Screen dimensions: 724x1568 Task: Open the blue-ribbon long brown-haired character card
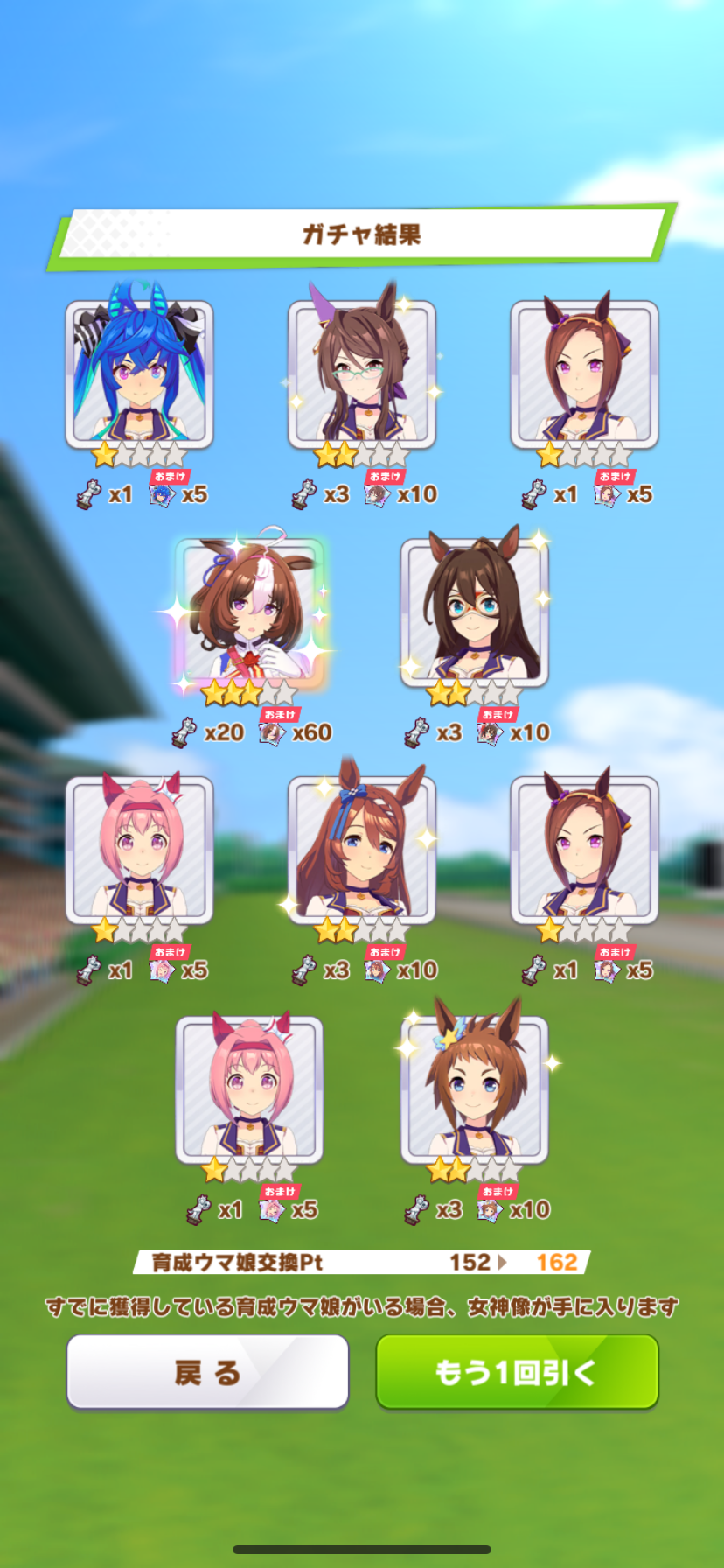(362, 850)
